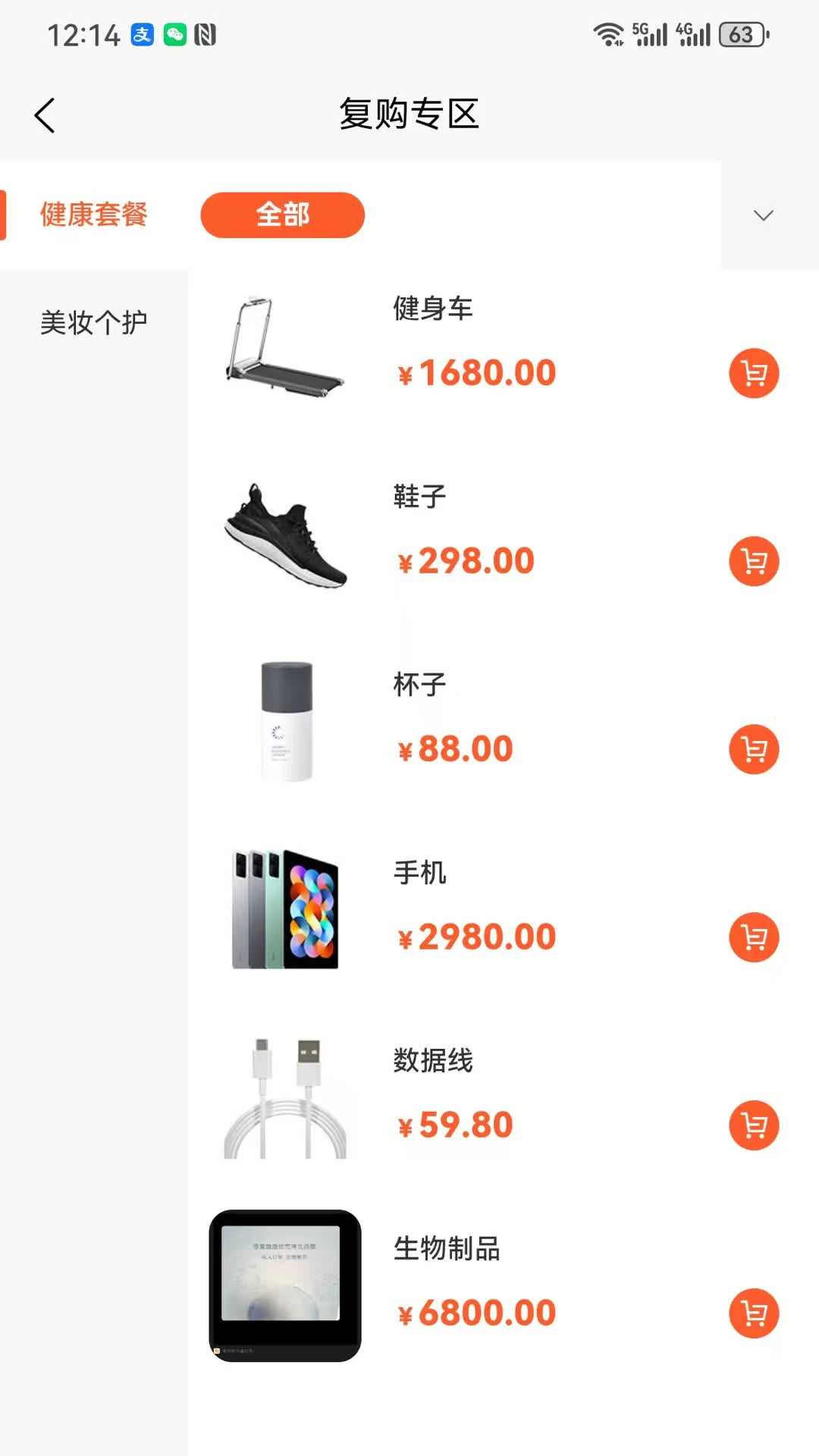819x1456 pixels.
Task: Add 数据线 to the cart
Action: [x=754, y=1125]
